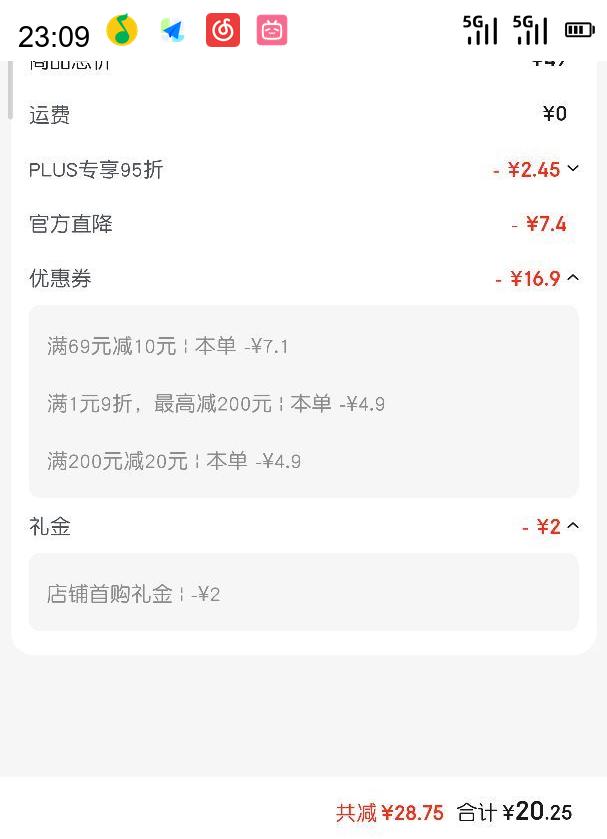607x839 pixels.
Task: Collapse the 优惠券 coupon breakdown
Action: pos(573,278)
